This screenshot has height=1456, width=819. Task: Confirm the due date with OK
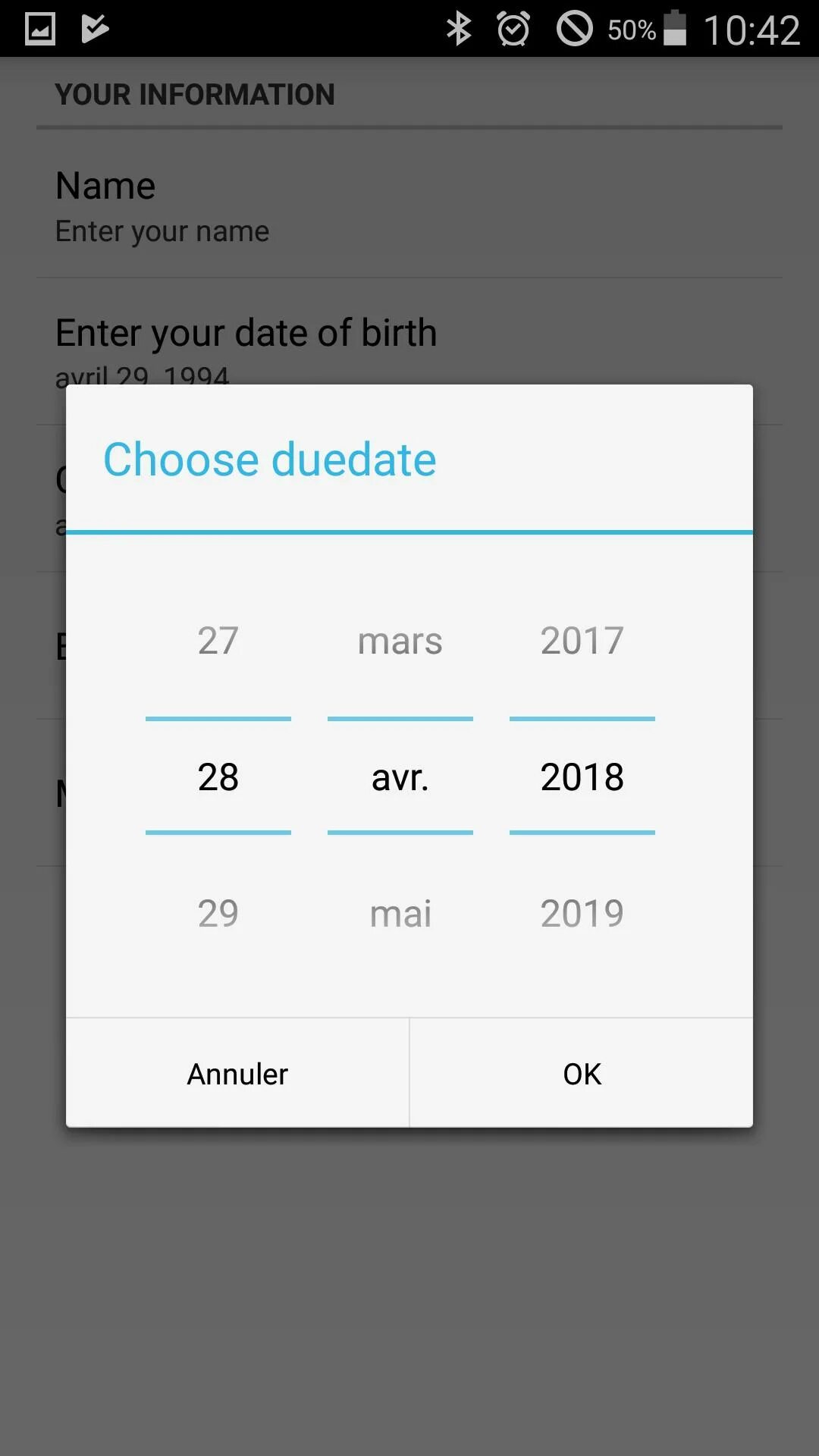click(x=582, y=1074)
